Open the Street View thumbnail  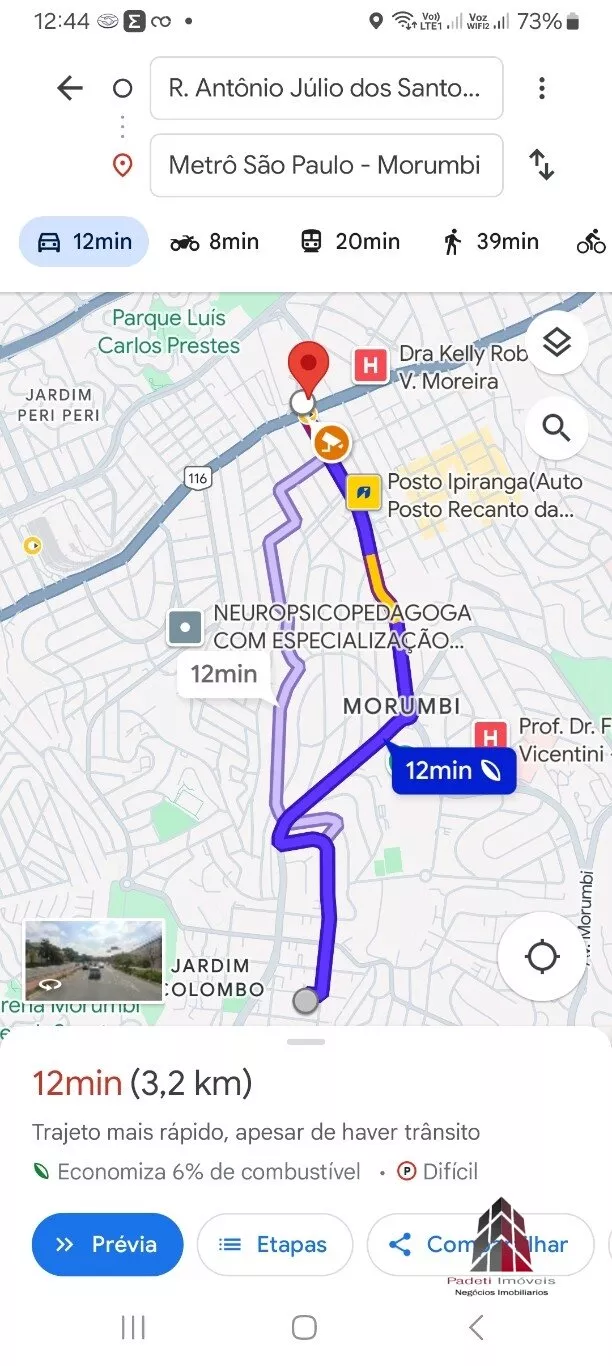(94, 961)
